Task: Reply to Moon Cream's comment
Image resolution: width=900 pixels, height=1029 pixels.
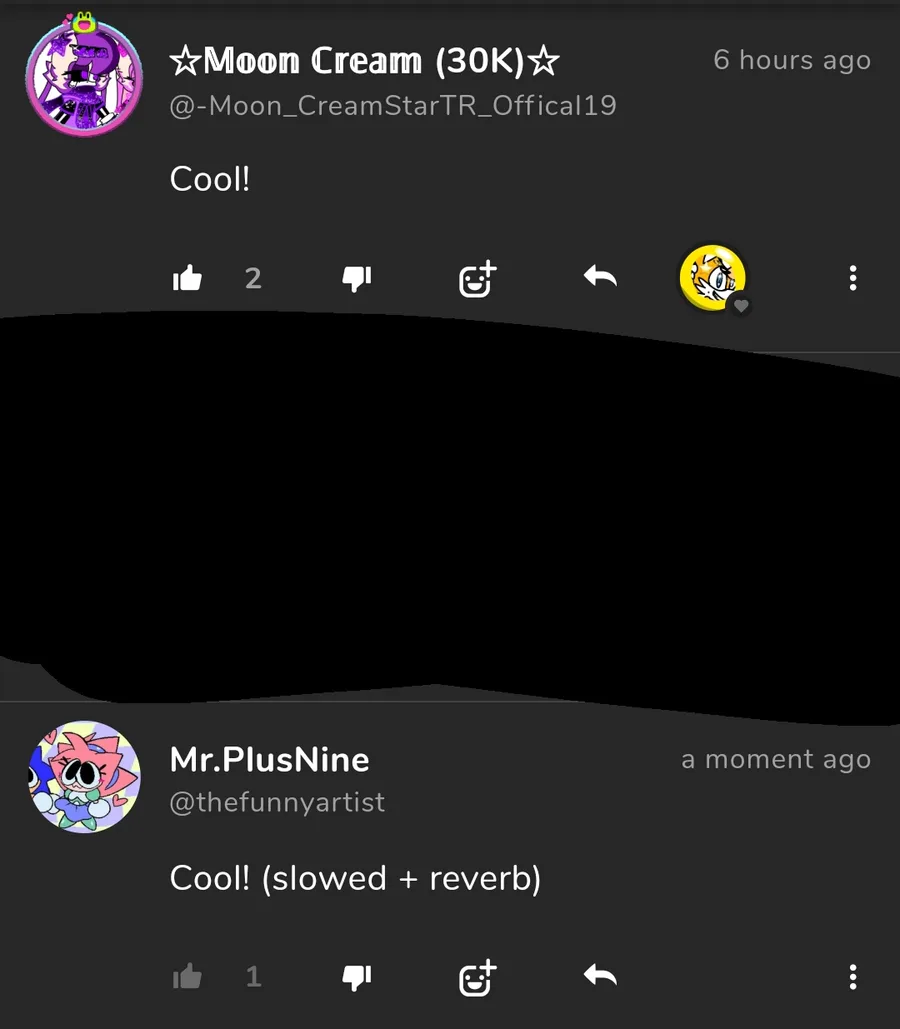Action: [600, 277]
